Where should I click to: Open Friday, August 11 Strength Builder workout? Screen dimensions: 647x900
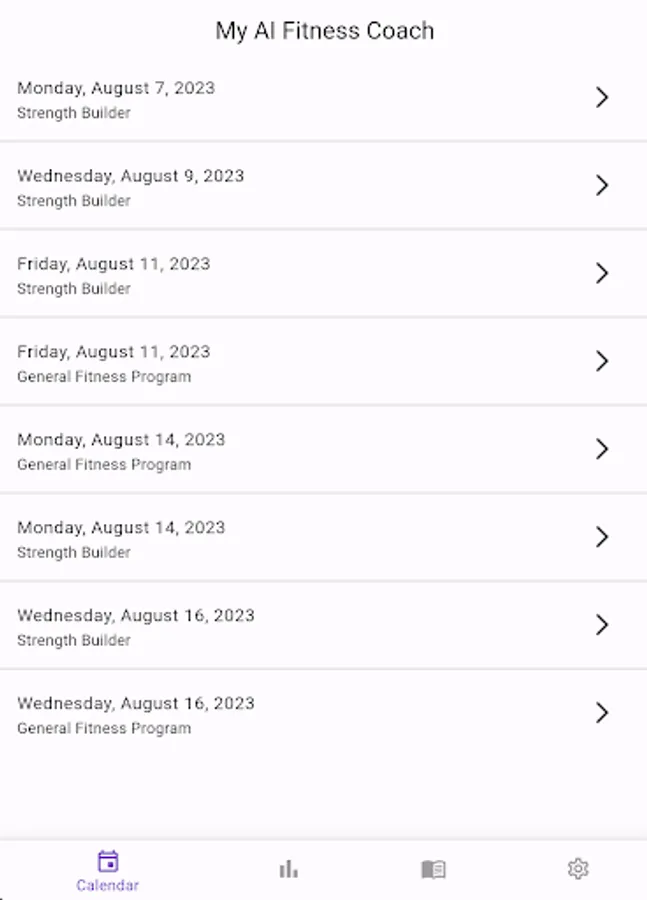323,274
